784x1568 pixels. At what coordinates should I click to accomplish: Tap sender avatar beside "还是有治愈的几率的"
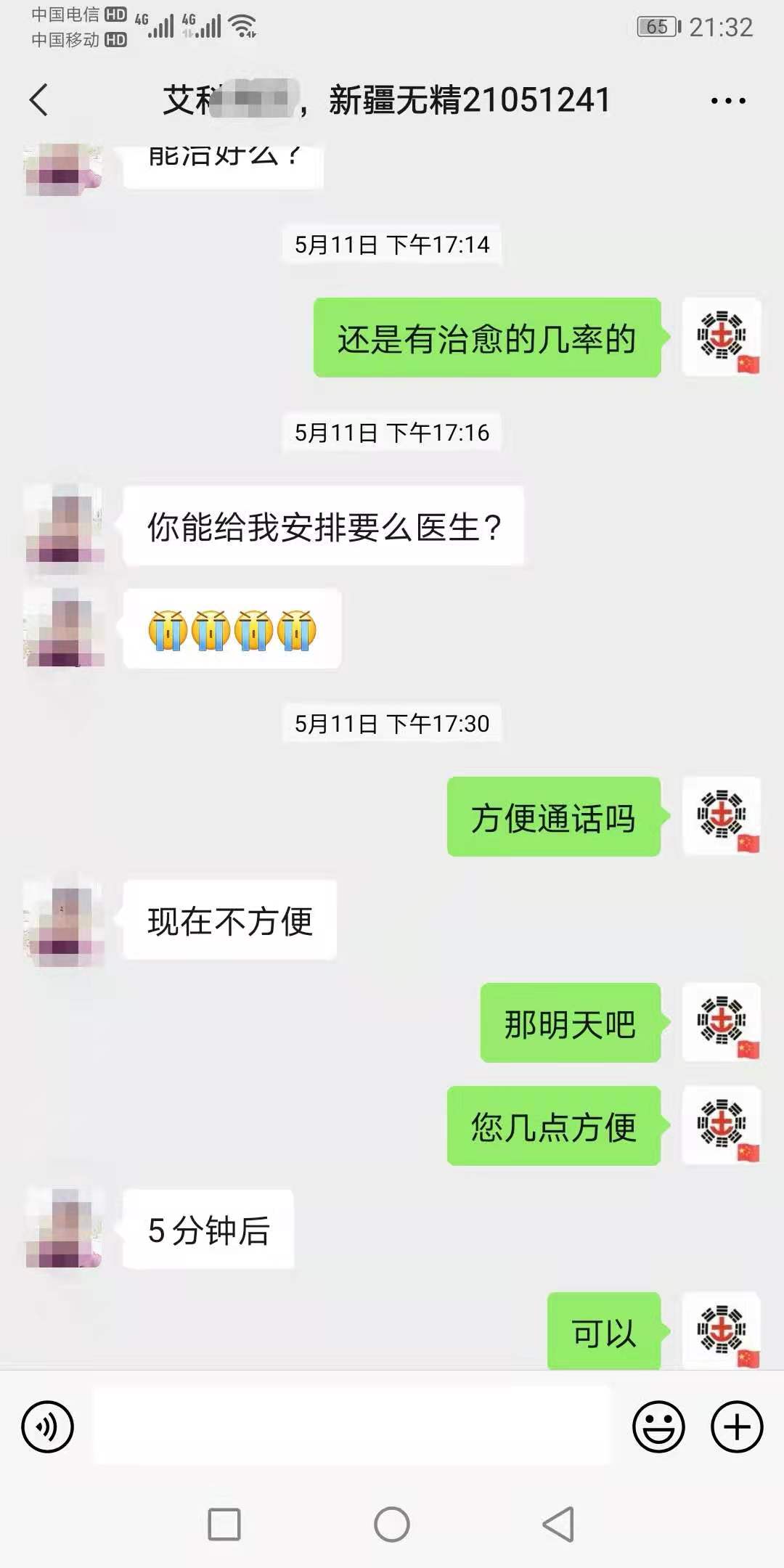coord(722,338)
